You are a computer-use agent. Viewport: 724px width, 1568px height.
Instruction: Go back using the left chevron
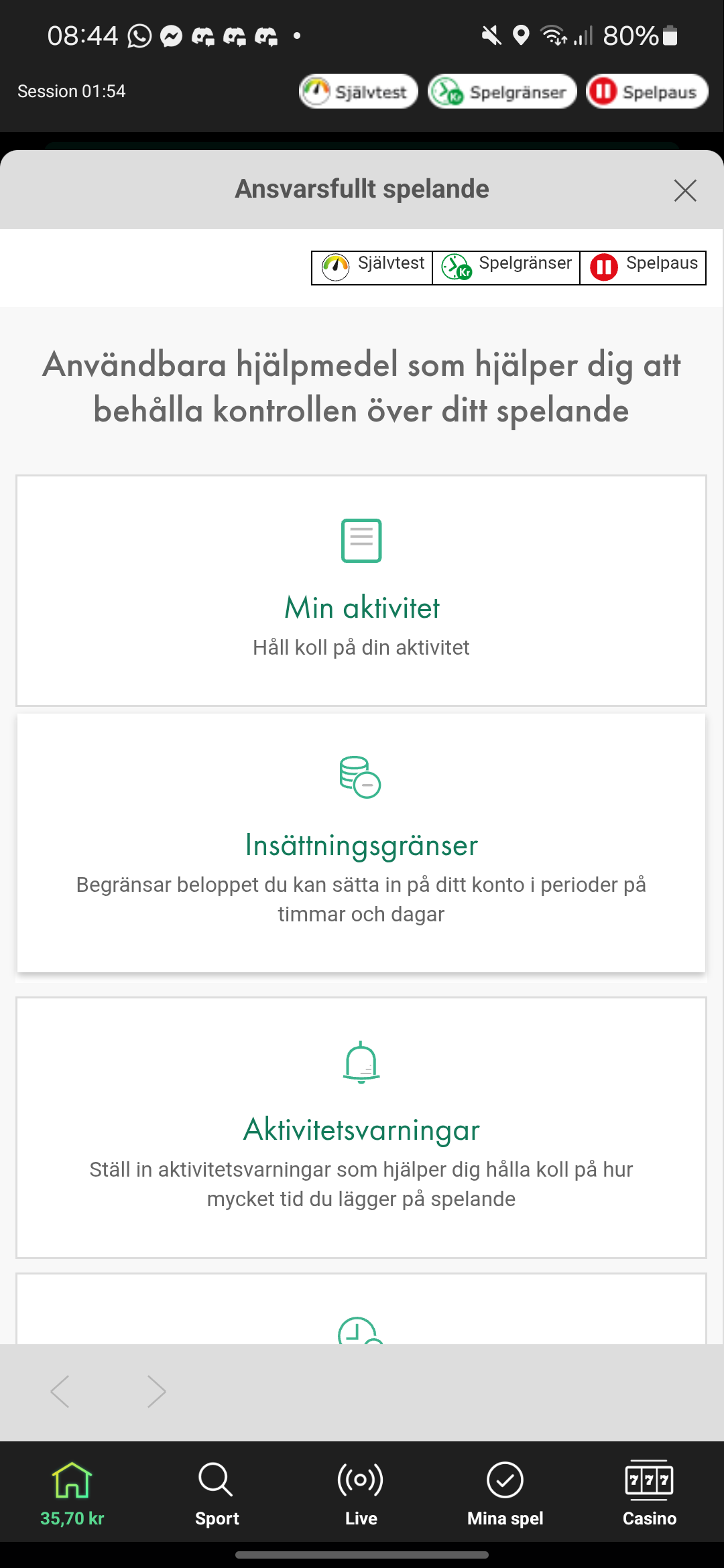click(x=60, y=1391)
